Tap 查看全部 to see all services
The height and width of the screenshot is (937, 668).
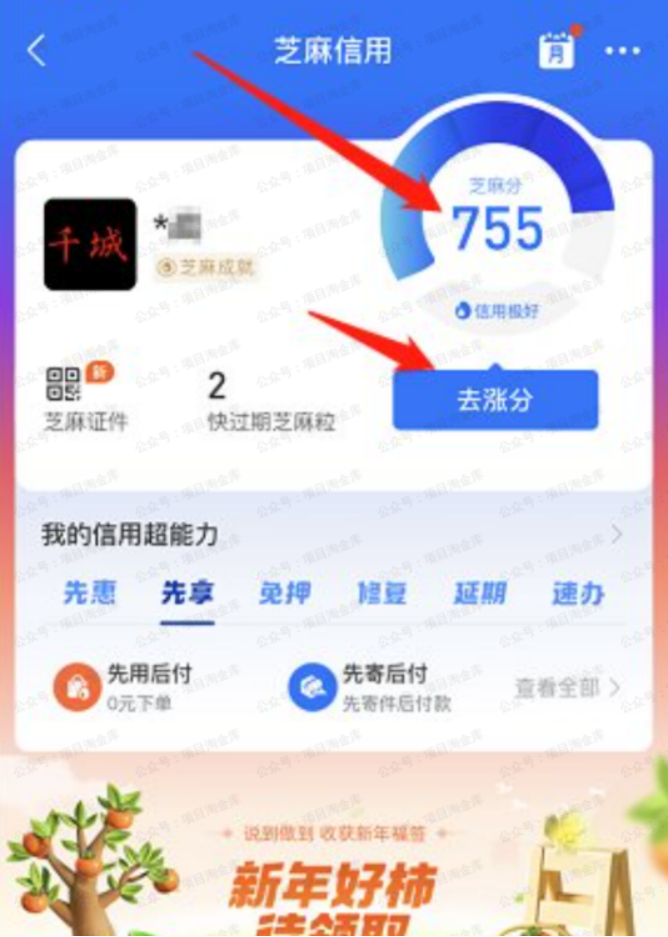(567, 688)
